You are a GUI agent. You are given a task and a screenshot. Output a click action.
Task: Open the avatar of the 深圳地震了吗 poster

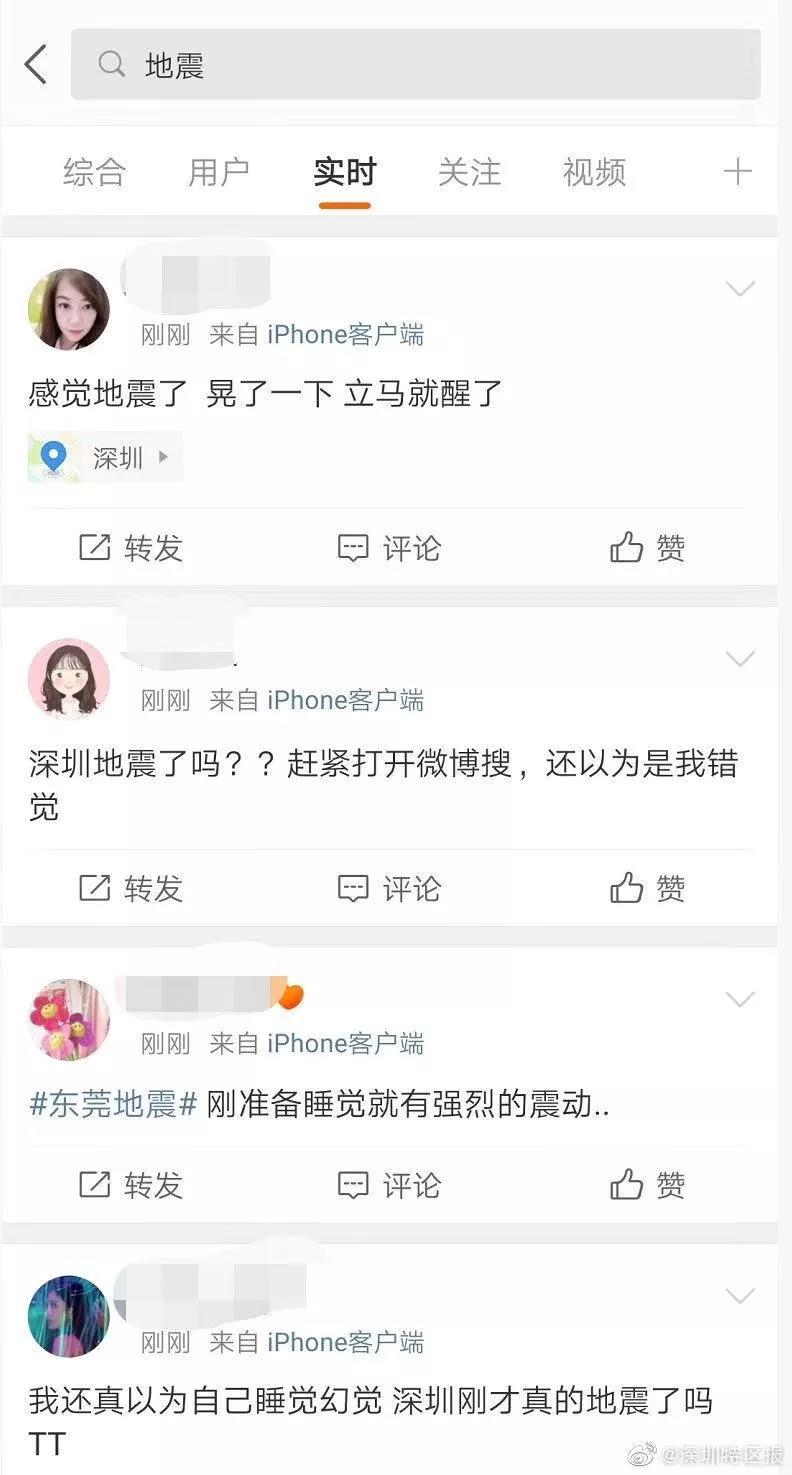69,680
